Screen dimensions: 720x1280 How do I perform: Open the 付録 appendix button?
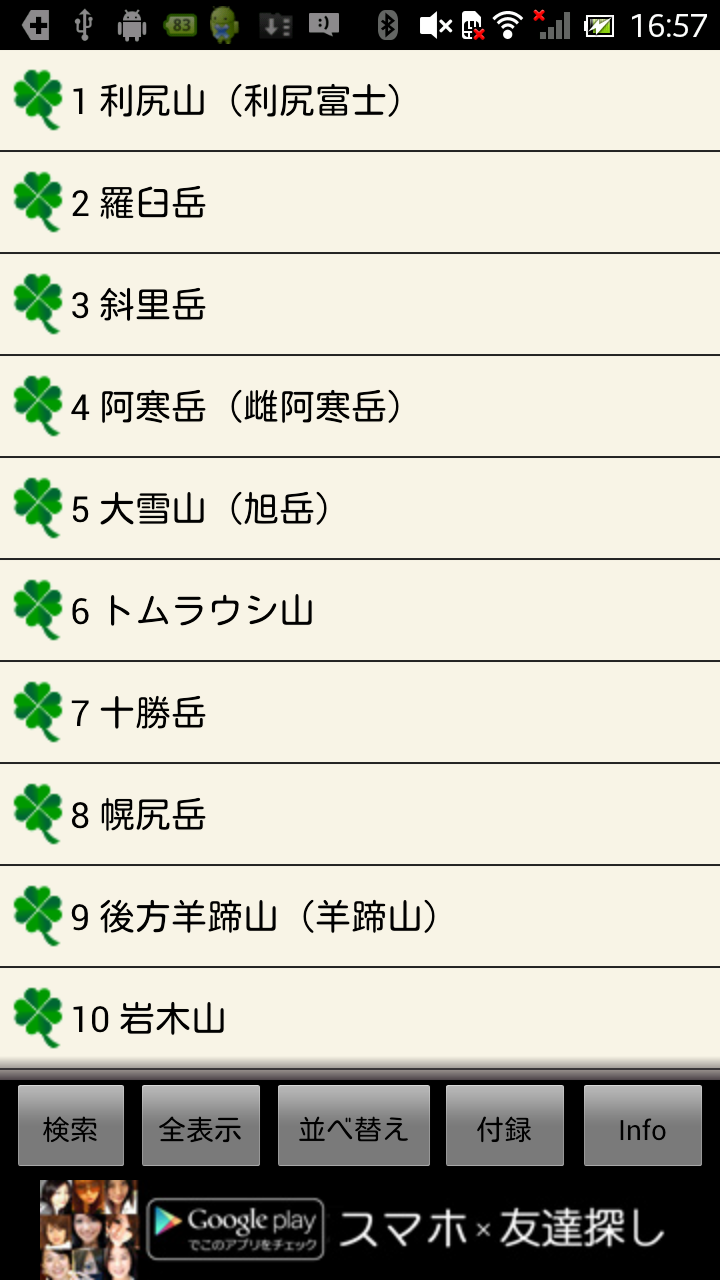[x=505, y=1126]
